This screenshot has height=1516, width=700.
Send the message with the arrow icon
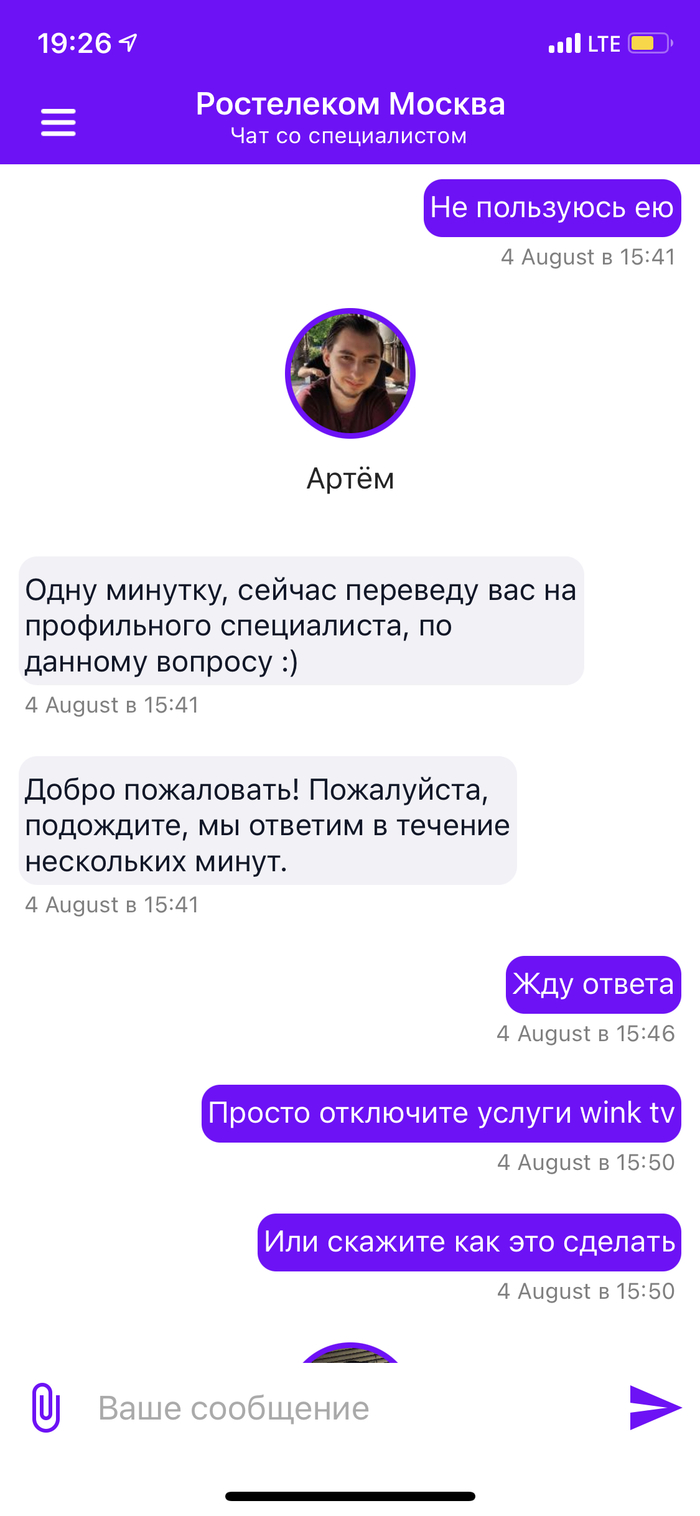(x=655, y=1408)
